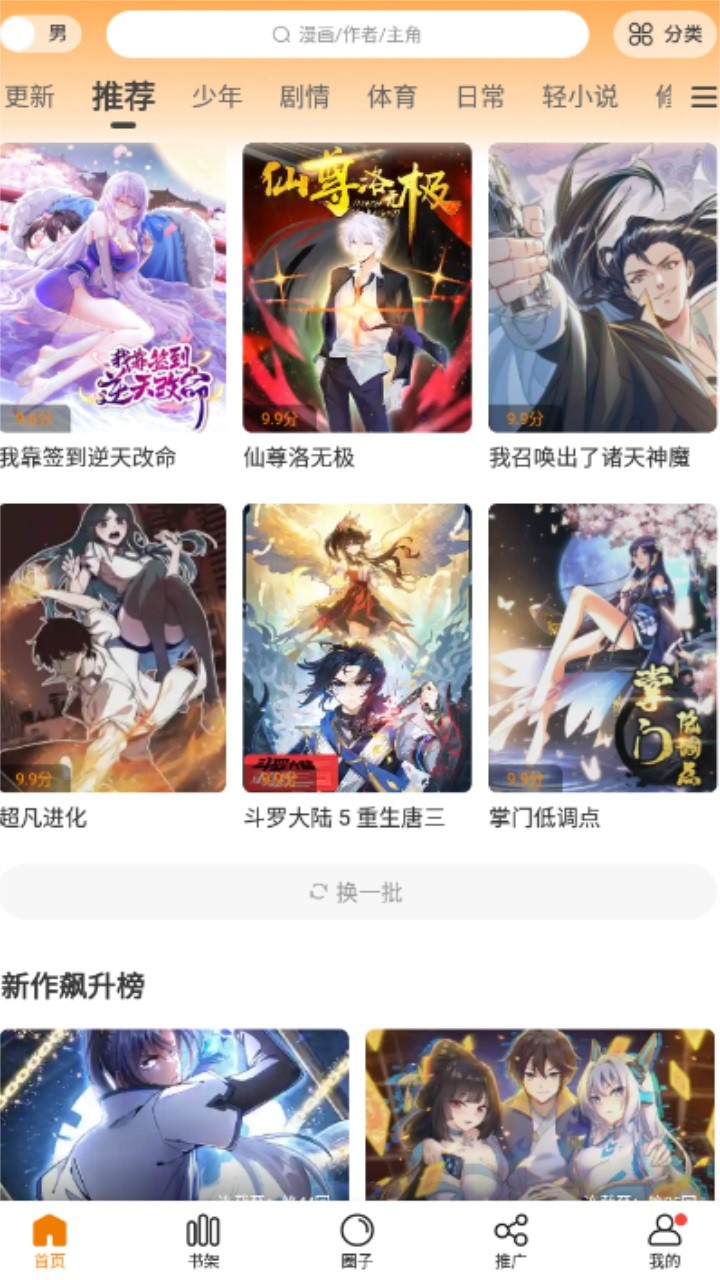Toggle the 男 gender switch

coord(40,34)
